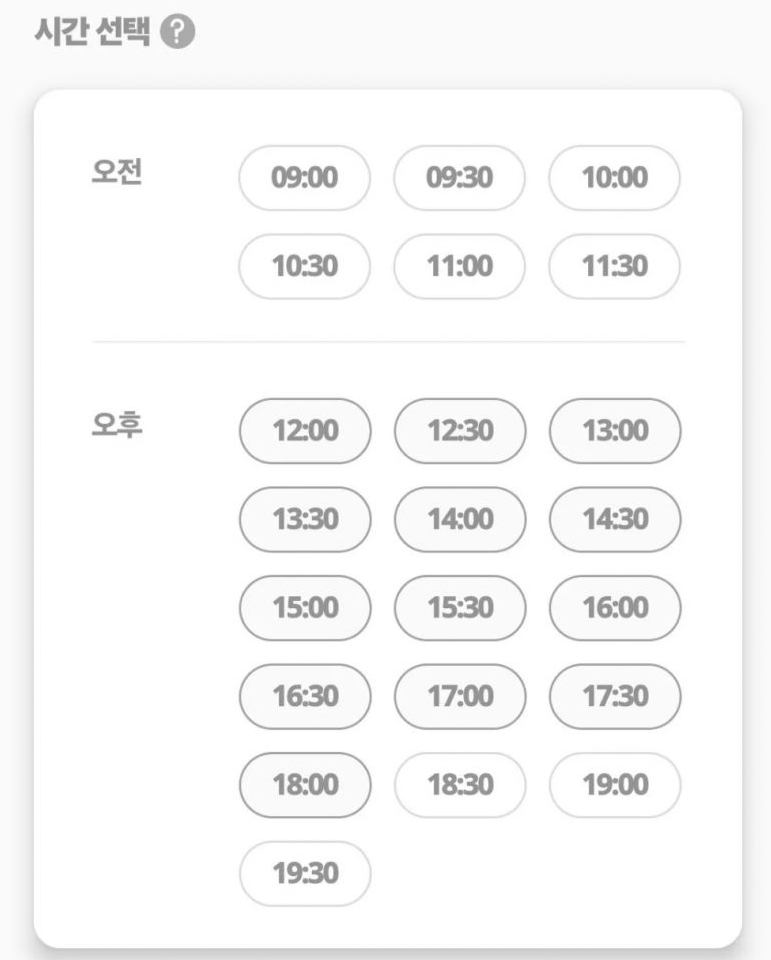Choose the 10:00 time under 오전
This screenshot has height=960, width=771.
614,177
